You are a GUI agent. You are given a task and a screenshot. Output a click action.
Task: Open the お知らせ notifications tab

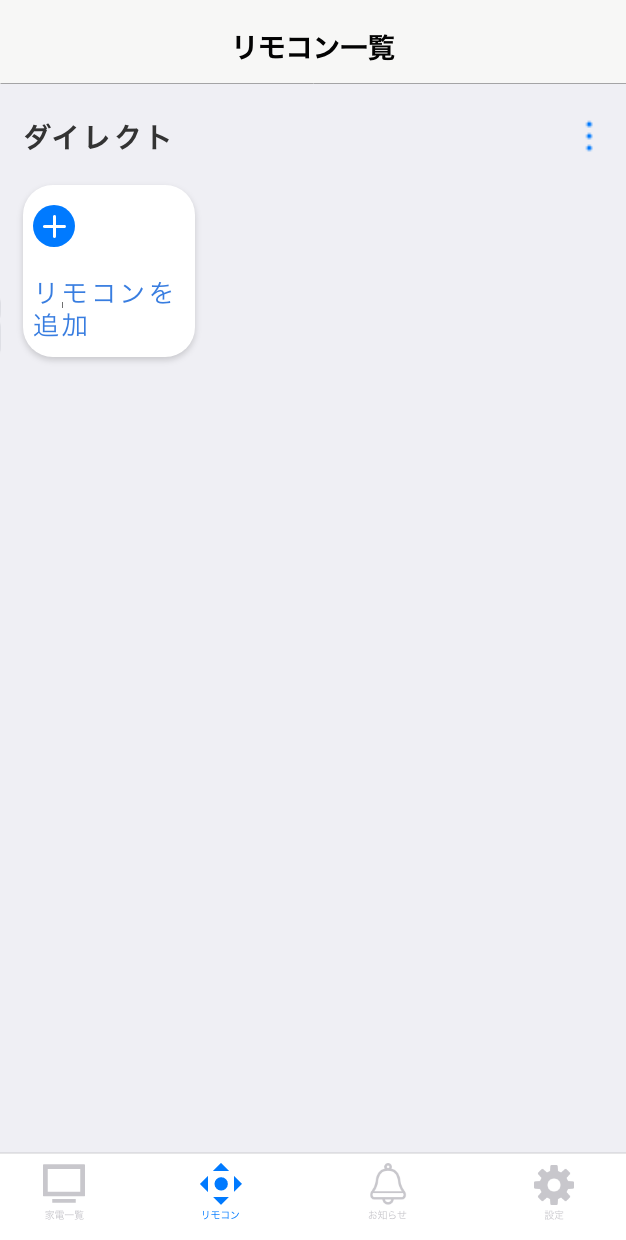[388, 1192]
